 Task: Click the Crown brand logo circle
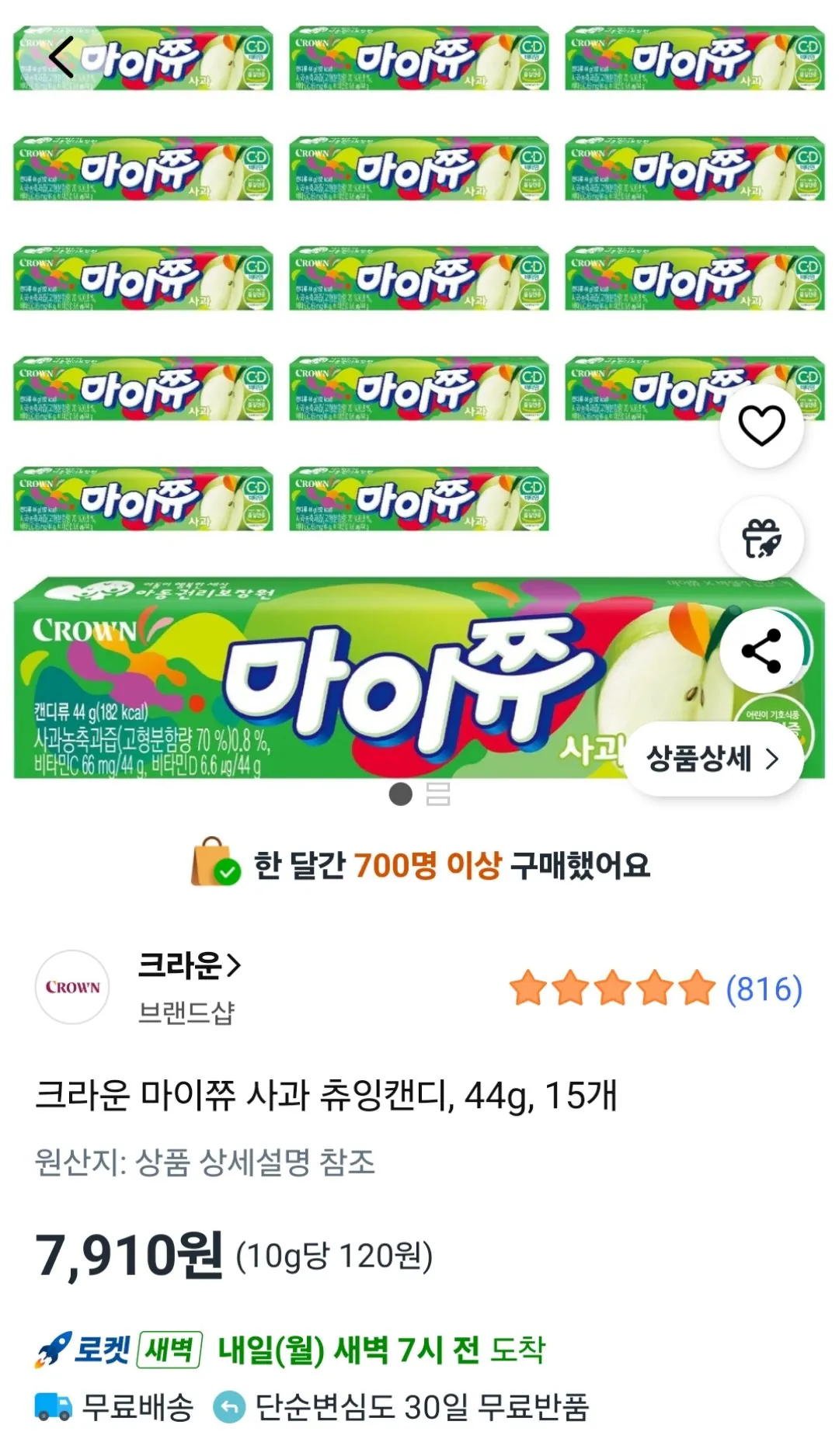pos(71,987)
